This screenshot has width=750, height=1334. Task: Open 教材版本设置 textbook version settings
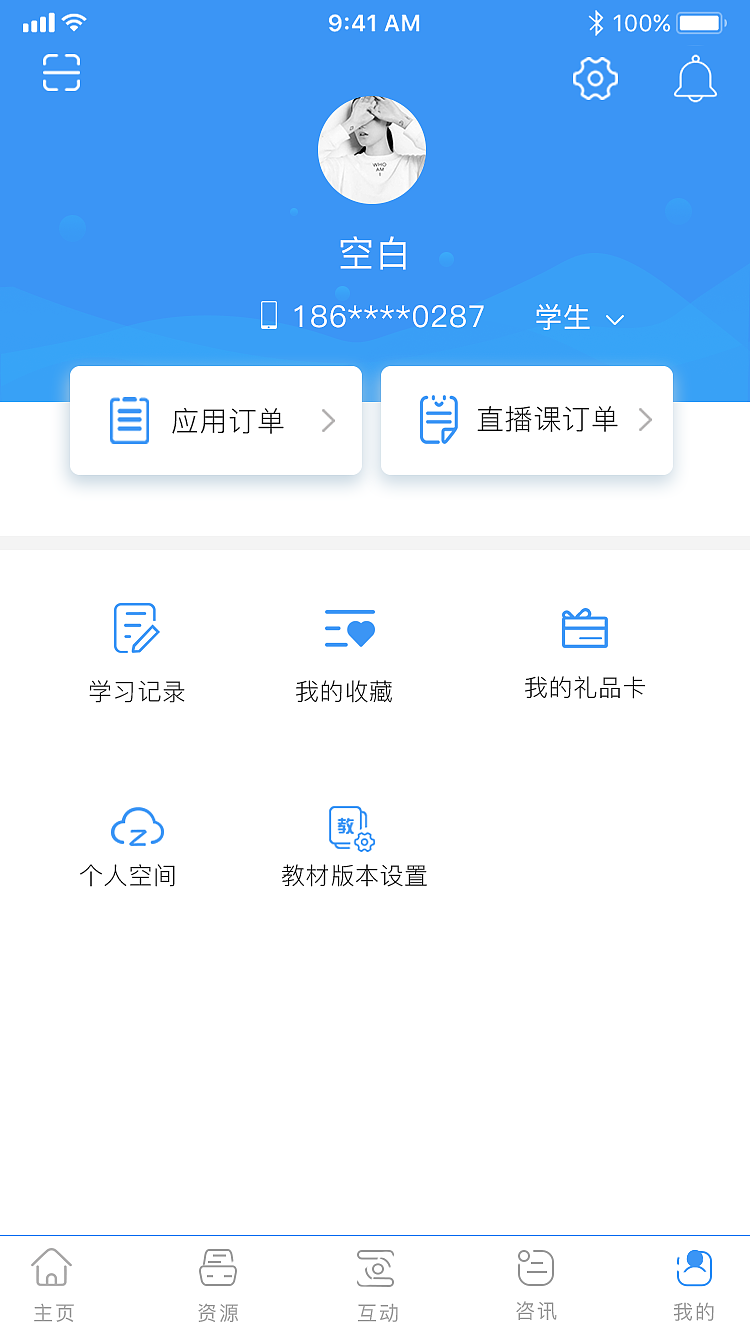click(x=351, y=827)
